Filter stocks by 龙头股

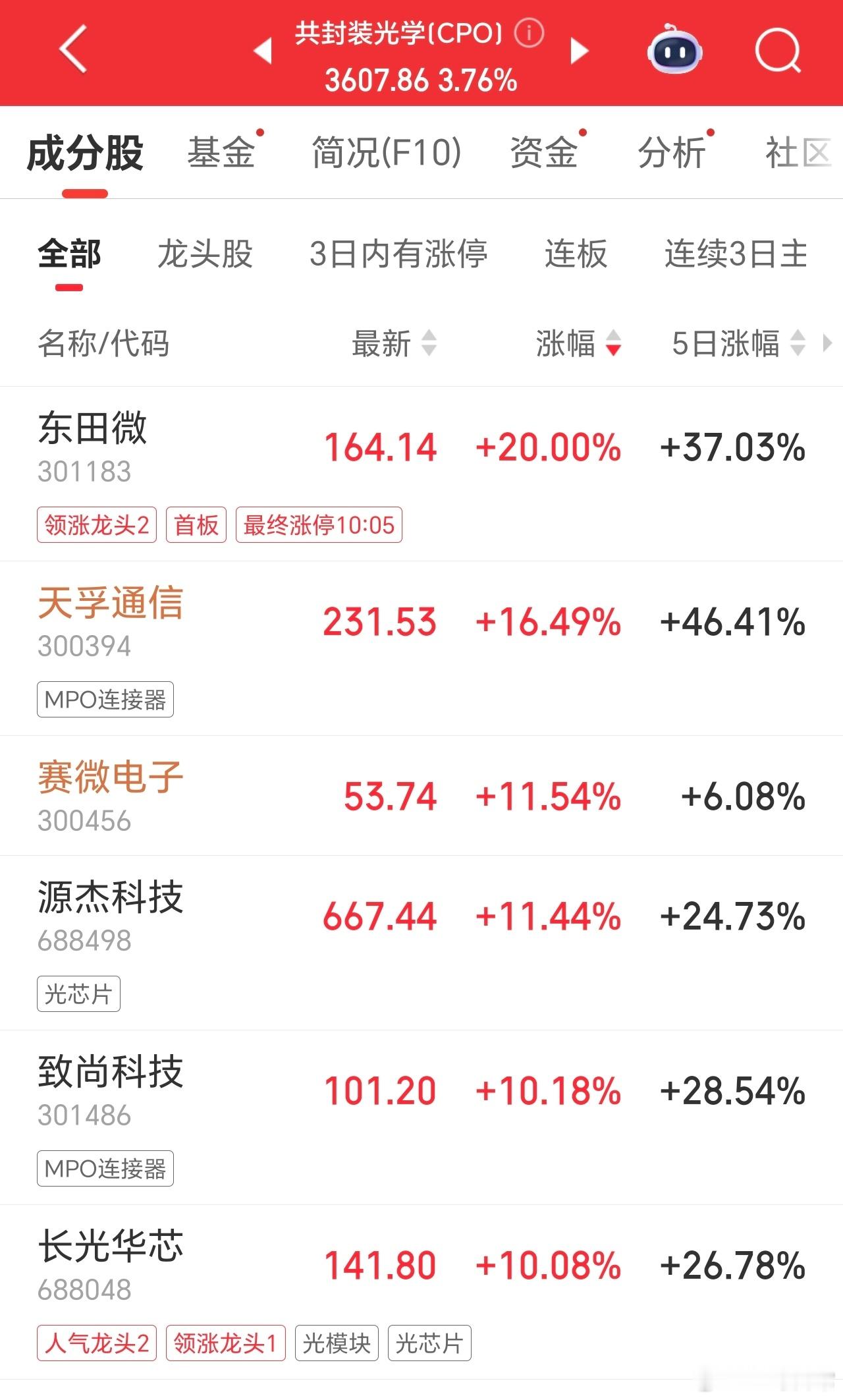(x=205, y=254)
